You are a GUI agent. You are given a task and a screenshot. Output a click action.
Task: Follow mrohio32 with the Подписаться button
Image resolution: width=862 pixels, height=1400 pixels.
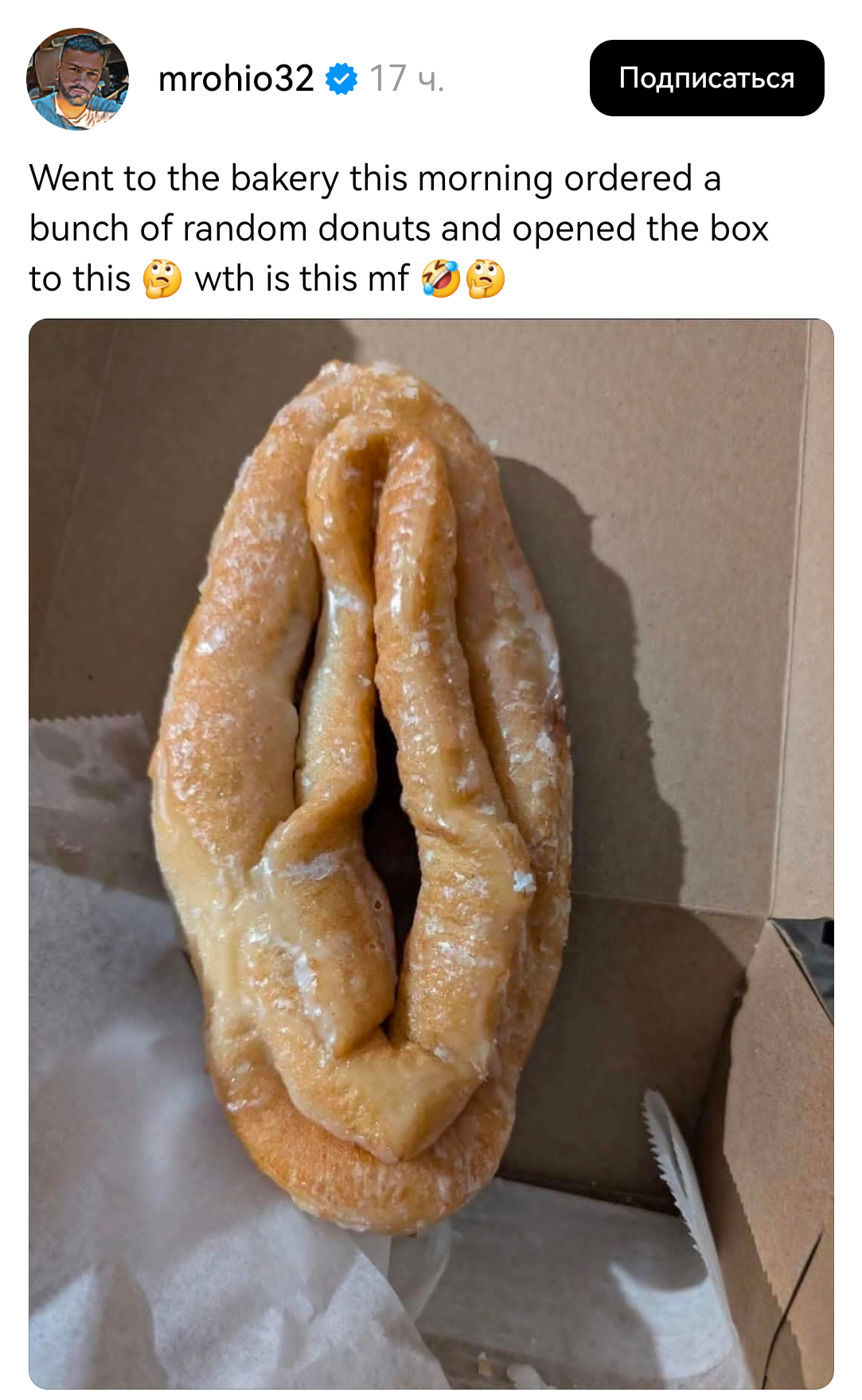706,78
